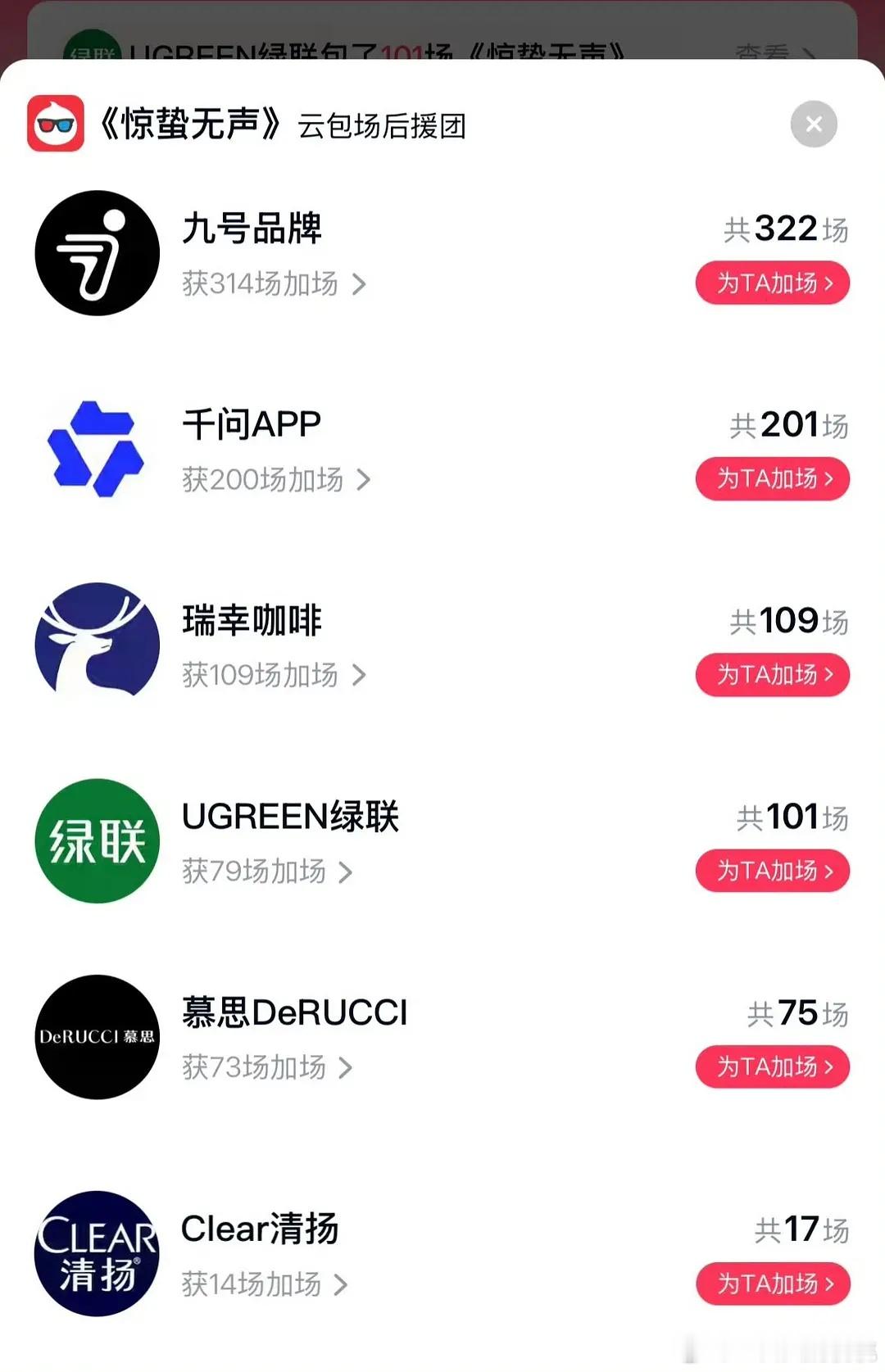This screenshot has width=885, height=1372.
Task: Click the UGREEN绿联 green logo
Action: pos(97,841)
